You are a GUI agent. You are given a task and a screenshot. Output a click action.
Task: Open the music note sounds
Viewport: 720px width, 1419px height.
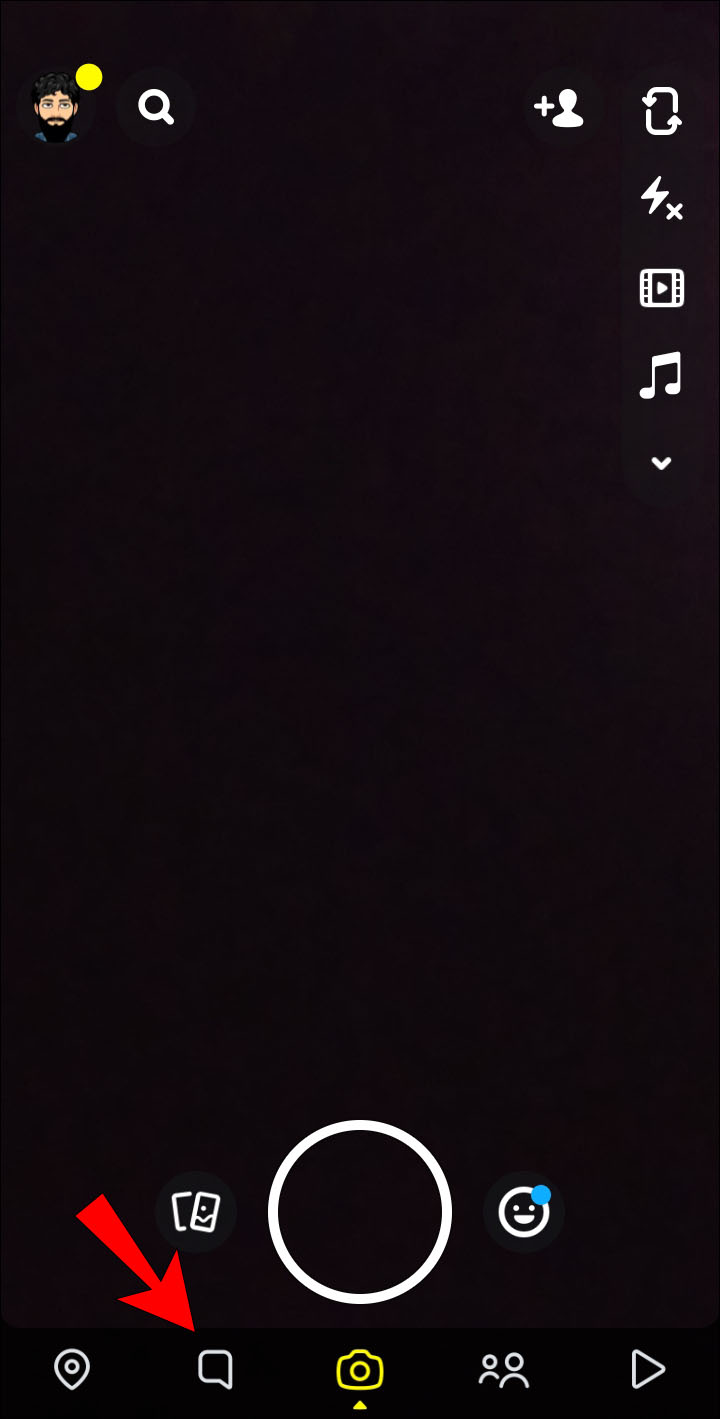661,375
